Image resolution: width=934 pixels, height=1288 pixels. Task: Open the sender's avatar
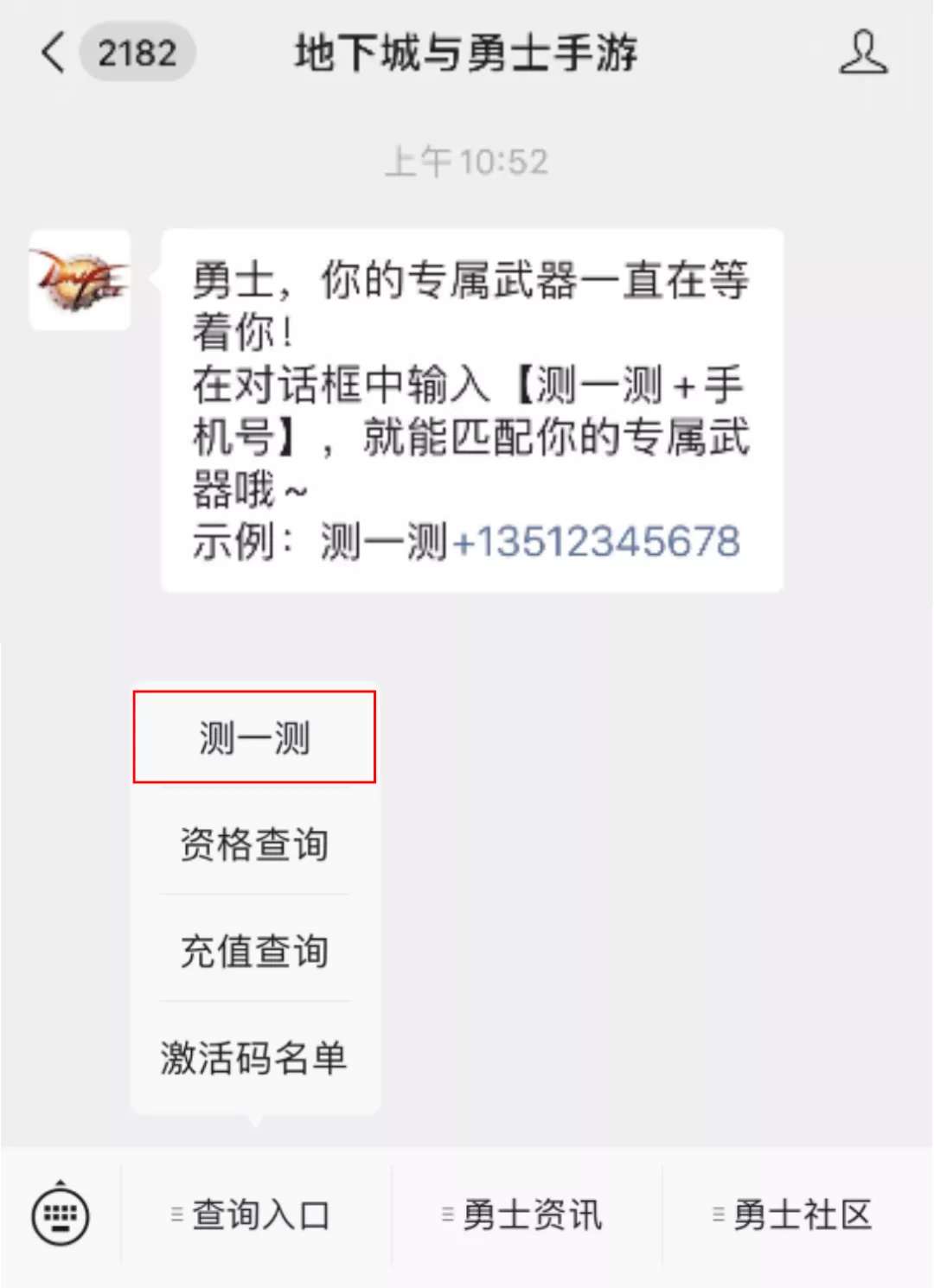80,279
